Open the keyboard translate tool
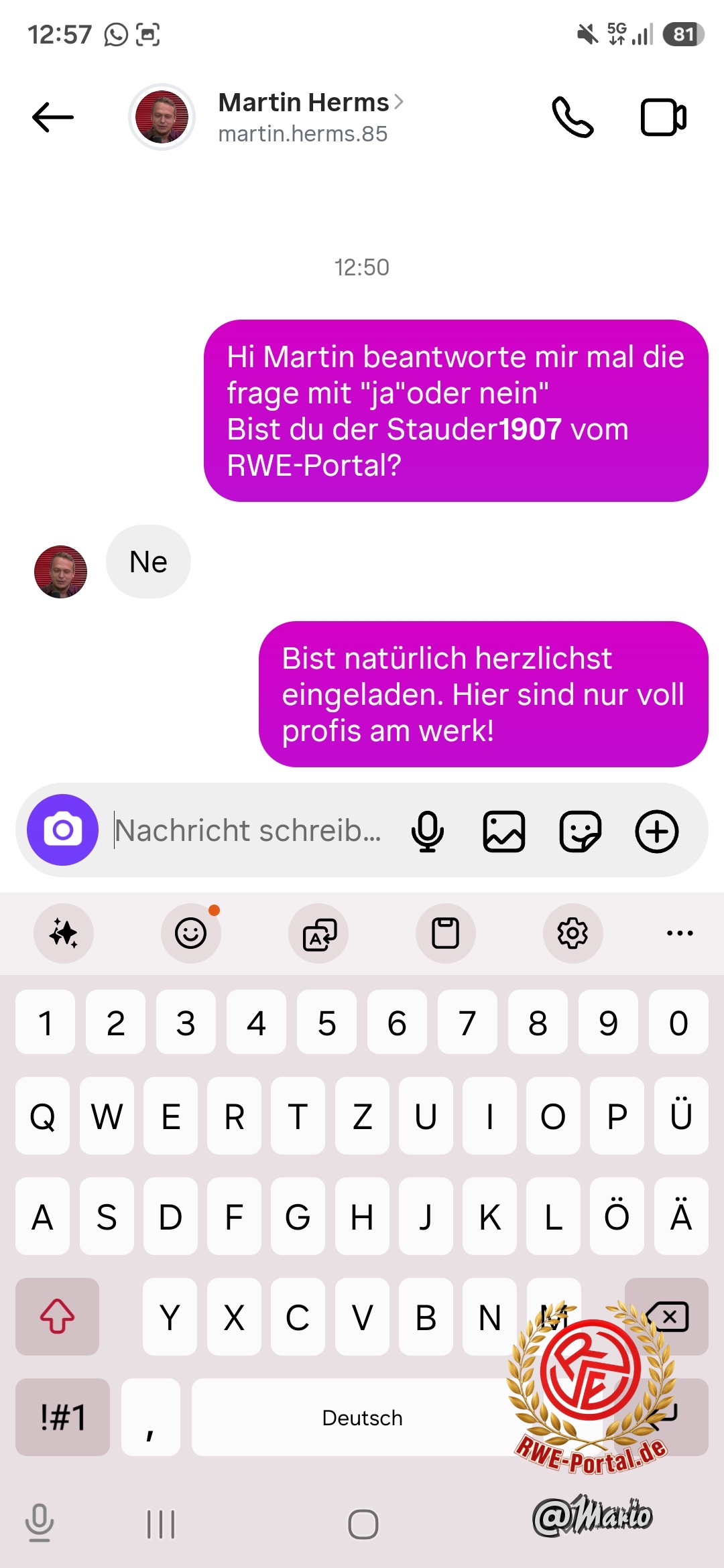The width and height of the screenshot is (724, 1568). click(318, 933)
